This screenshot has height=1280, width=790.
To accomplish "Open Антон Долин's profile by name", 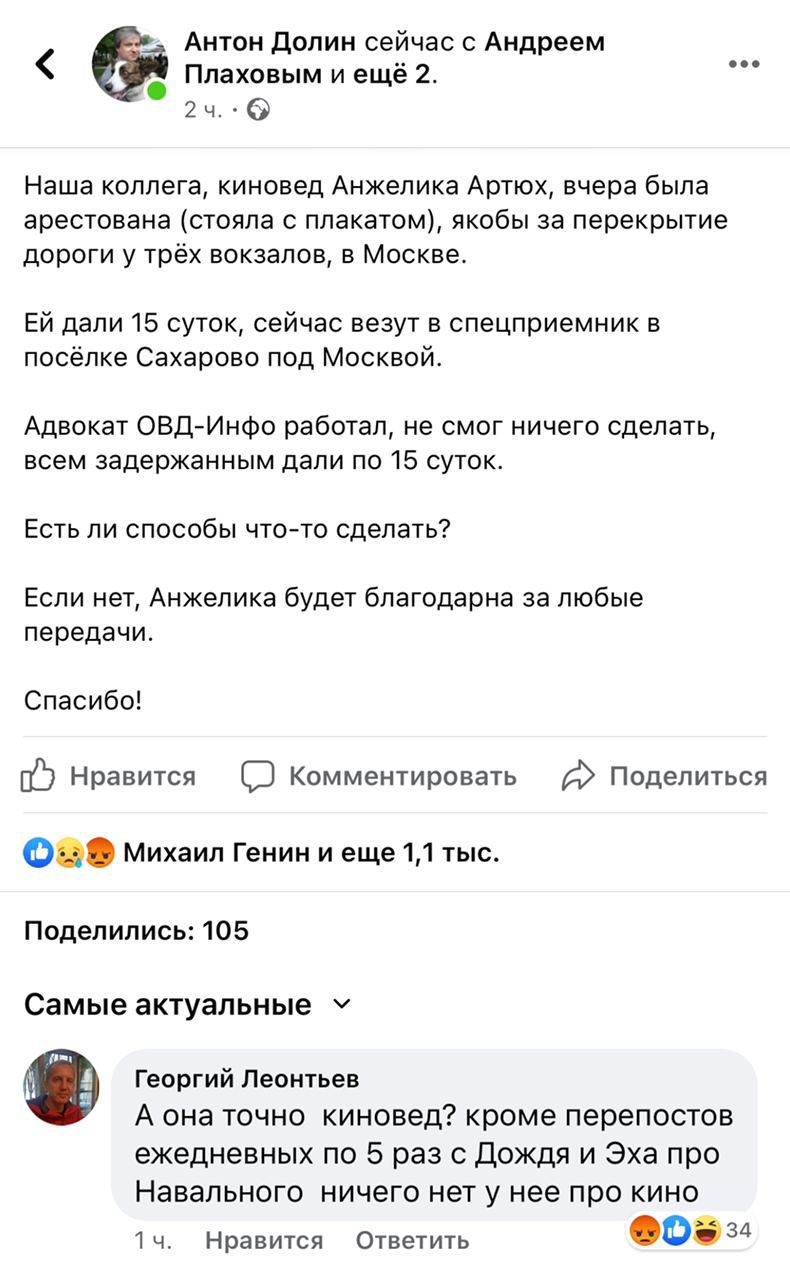I will click(270, 42).
